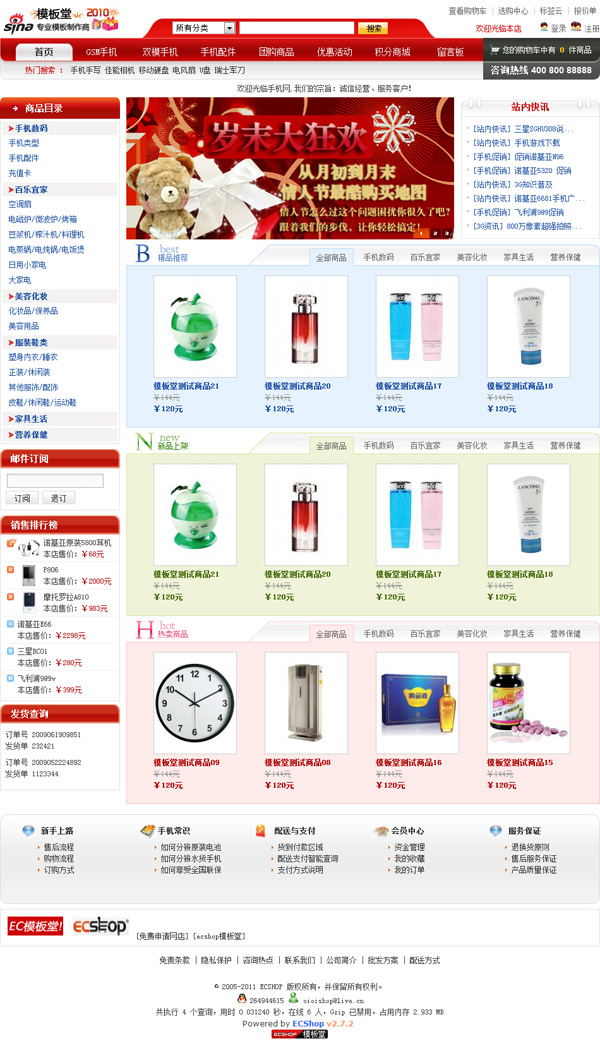Tap the 退订 unsubscribe button

[58, 498]
